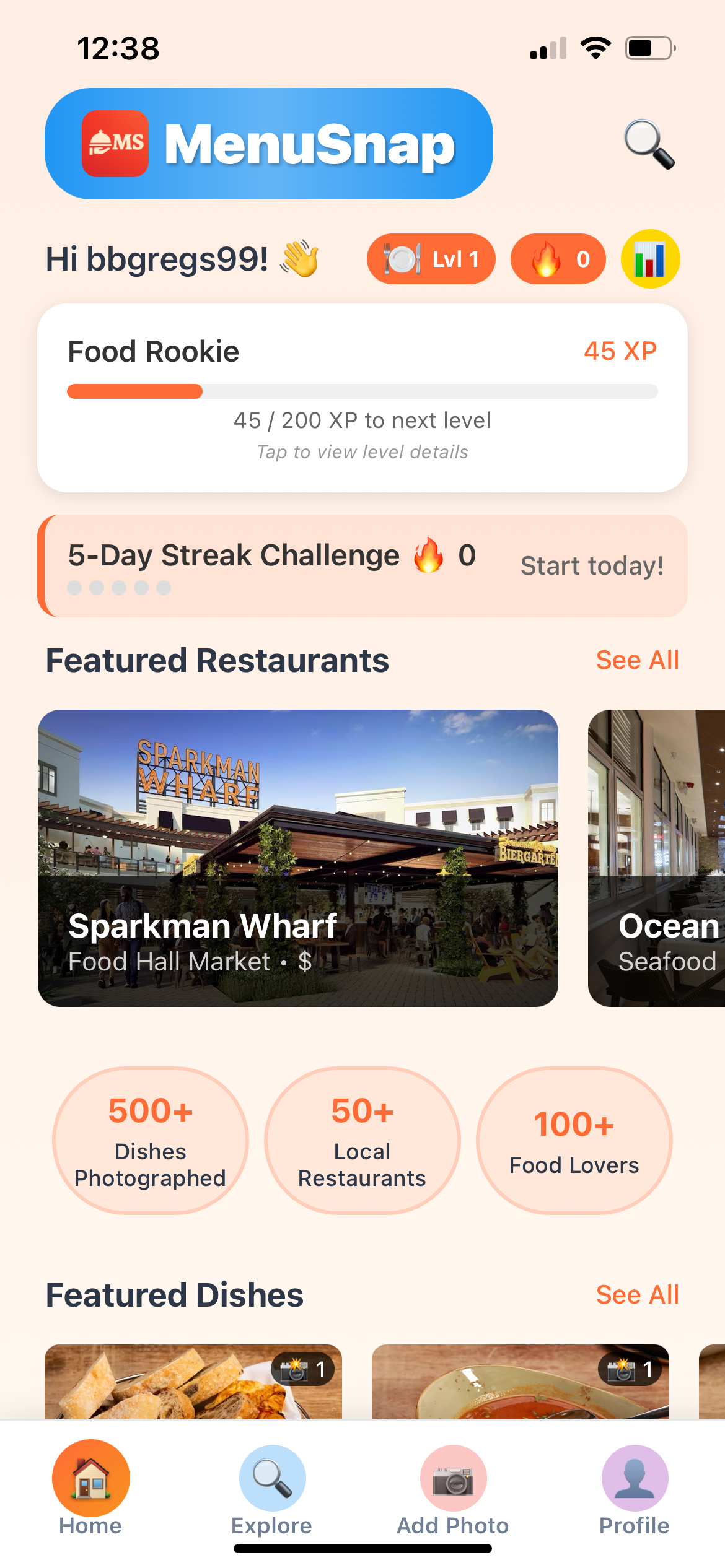Screen dimensions: 725x1568
Task: Open See All featured dishes
Action: 638,1294
